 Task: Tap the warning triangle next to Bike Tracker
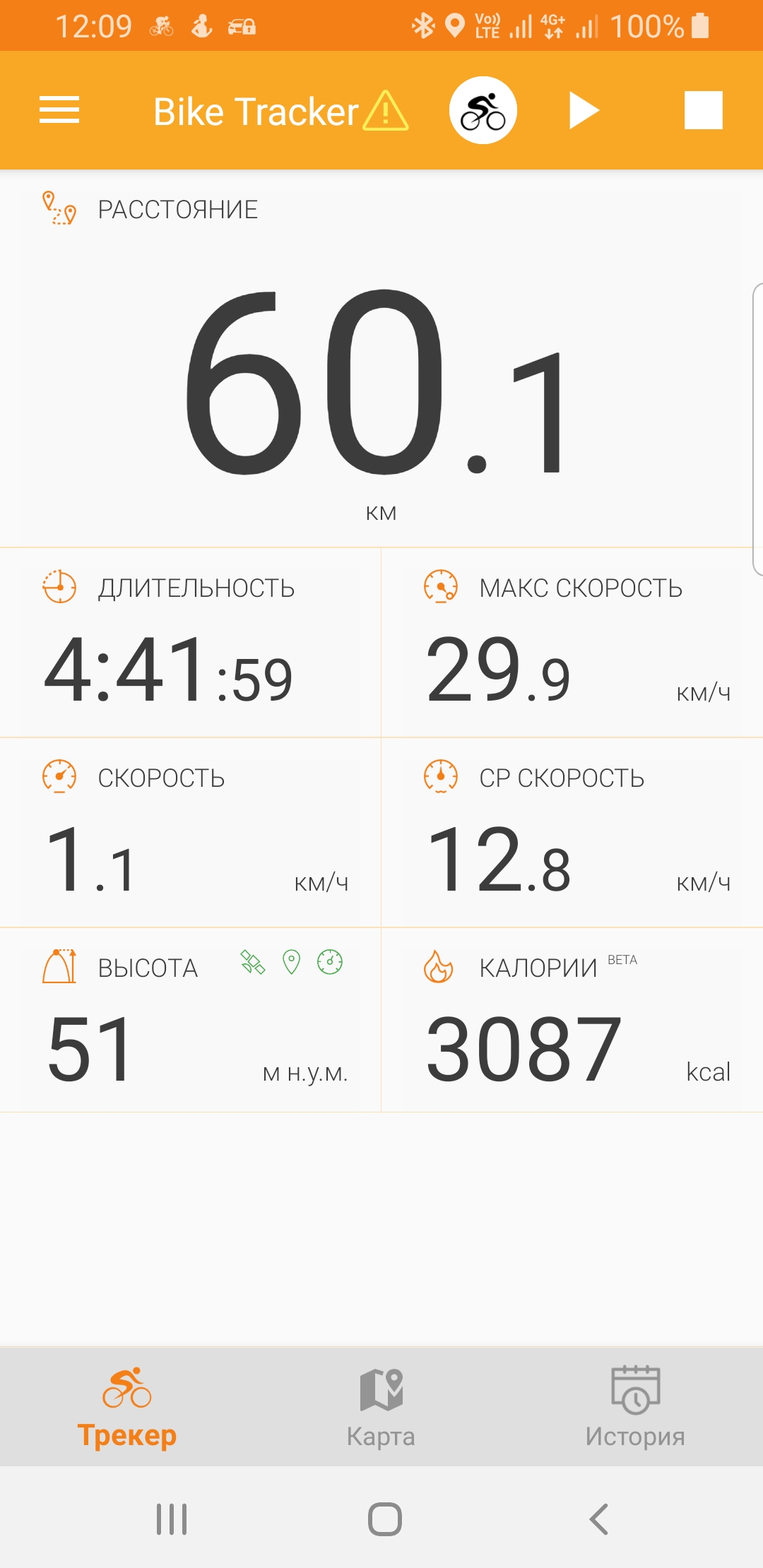(x=386, y=111)
